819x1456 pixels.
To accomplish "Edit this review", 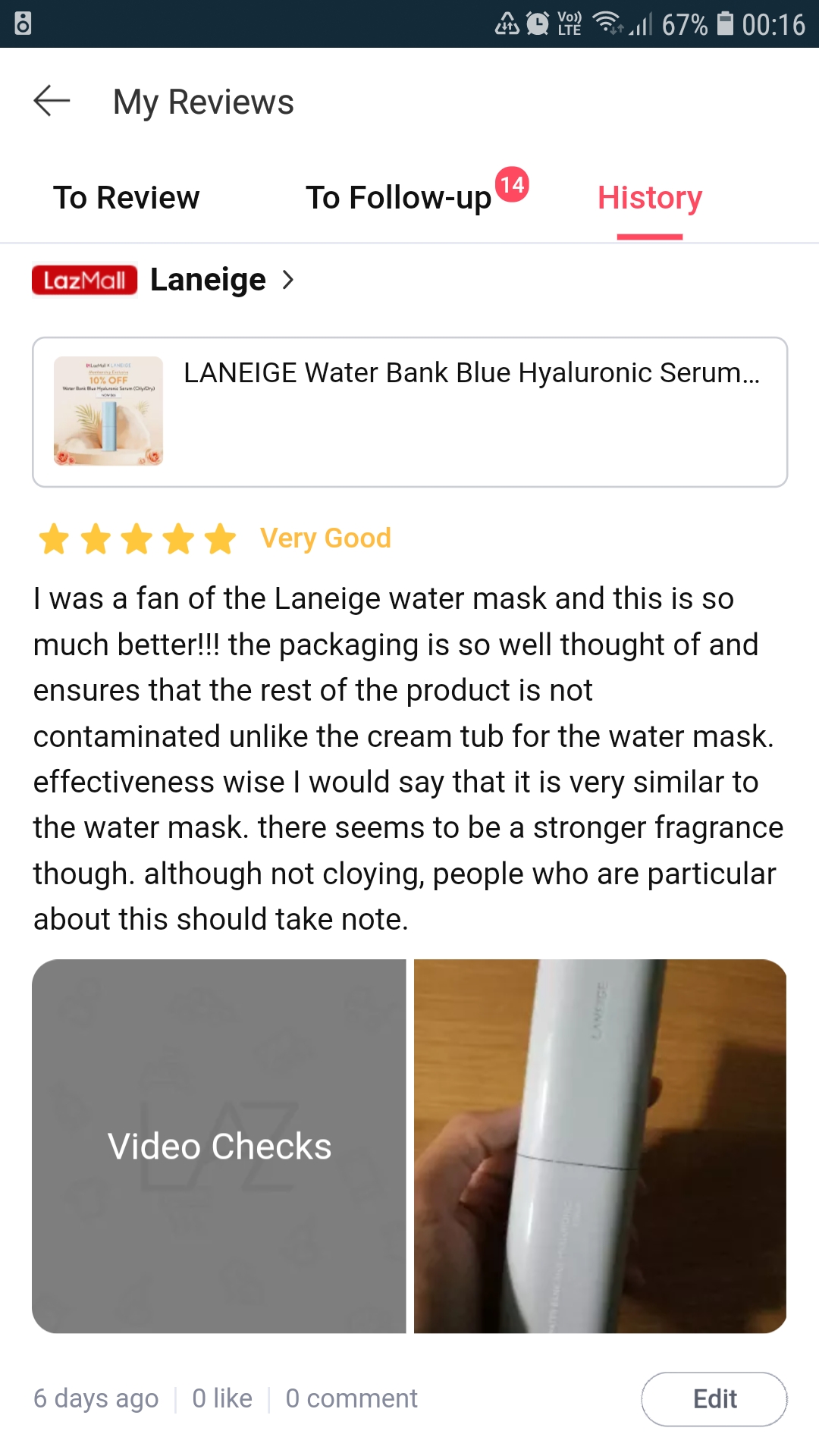I will (x=714, y=1399).
